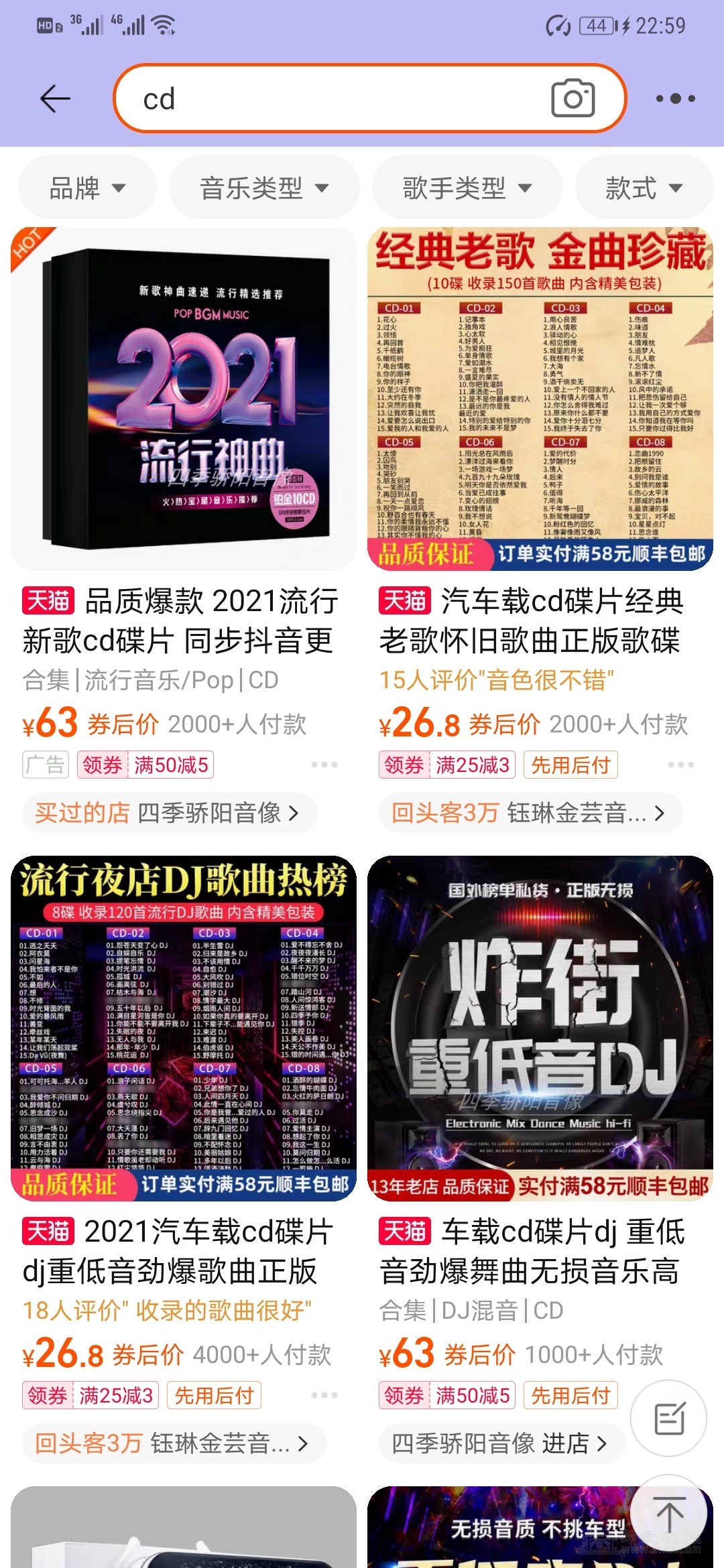This screenshot has height=1568, width=724.
Task: Open the 2021流行神曲 product image
Action: [184, 399]
